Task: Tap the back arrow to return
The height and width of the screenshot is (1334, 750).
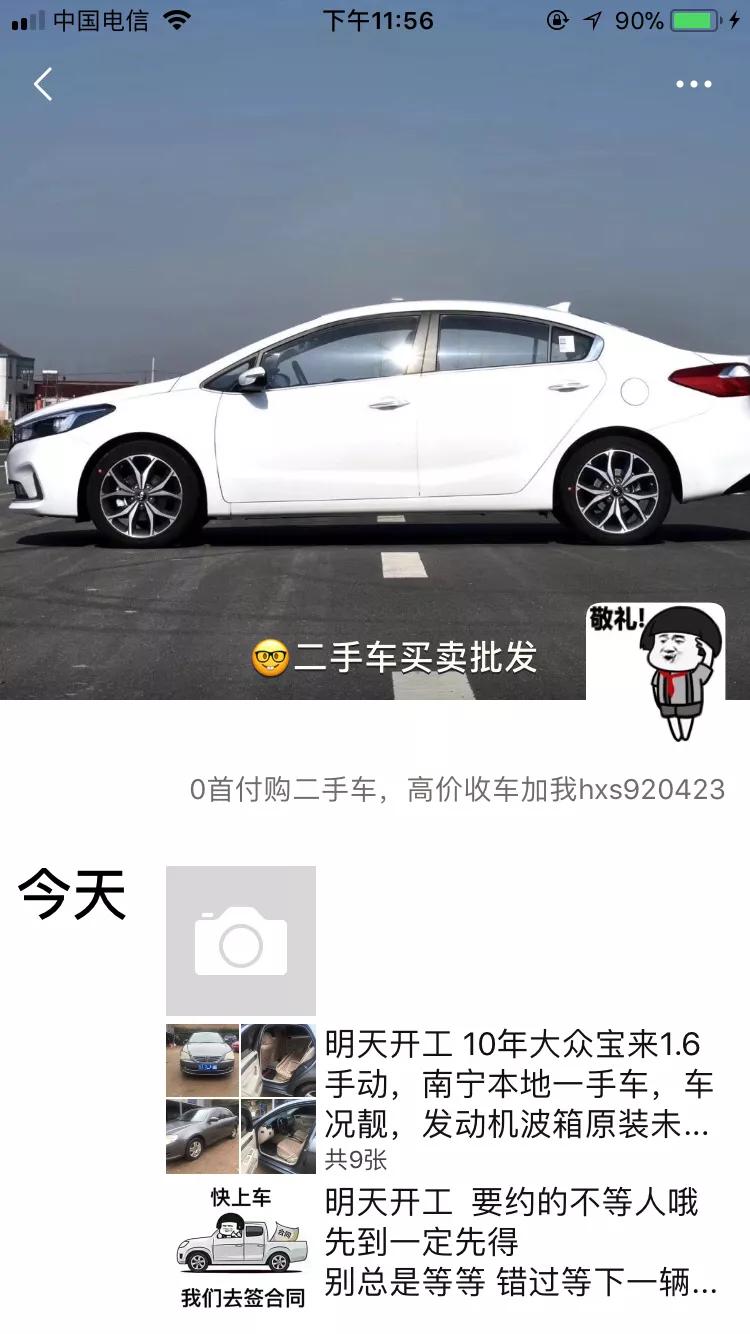Action: (x=42, y=84)
